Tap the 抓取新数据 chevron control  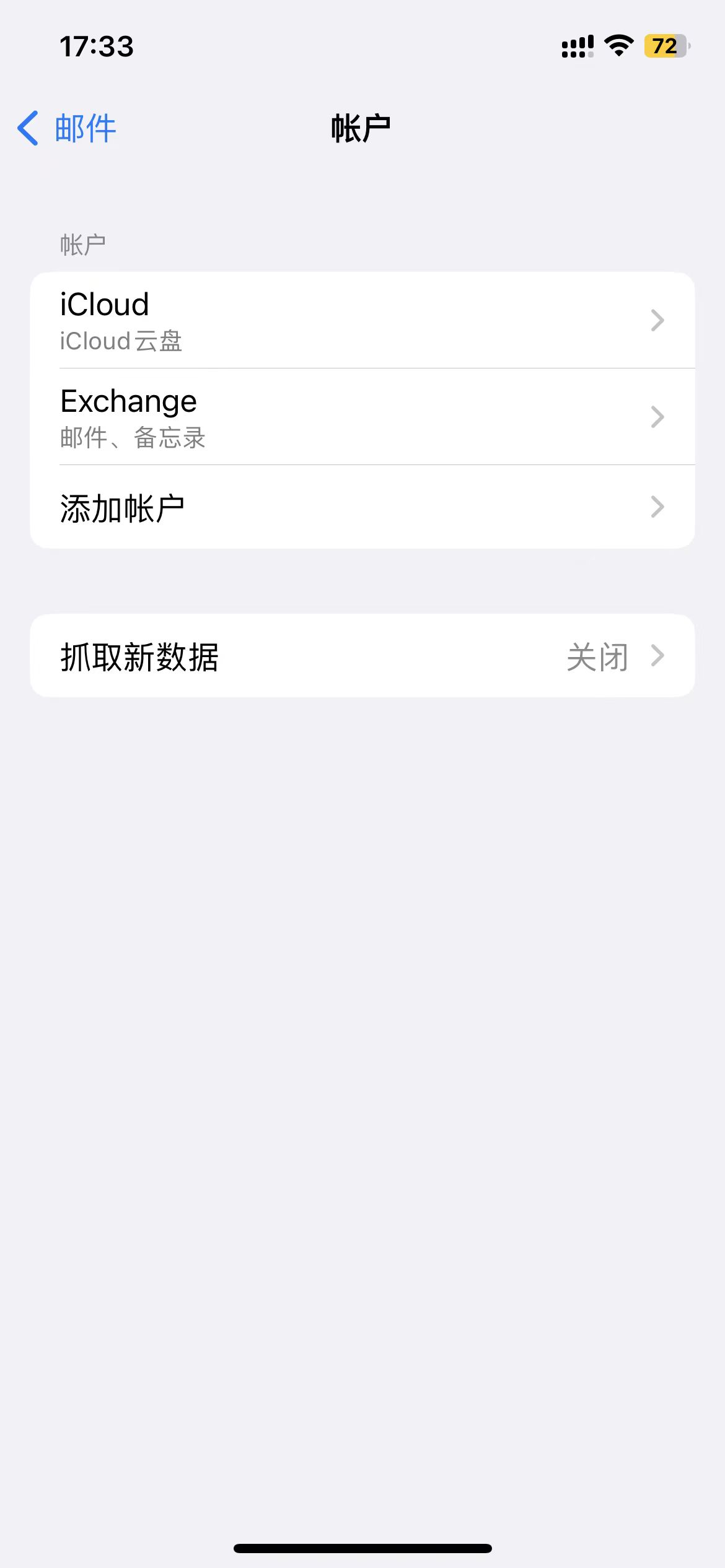[658, 655]
